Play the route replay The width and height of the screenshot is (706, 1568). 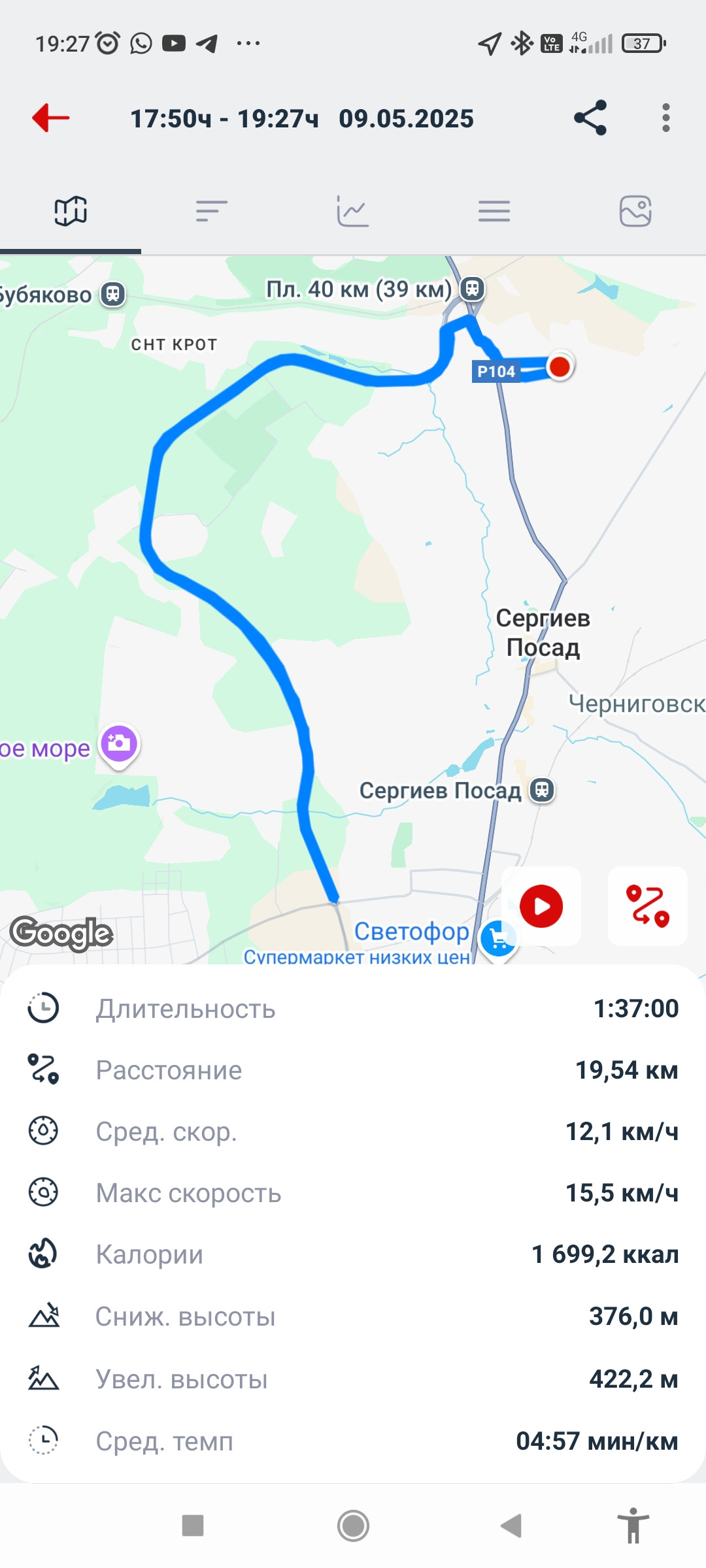click(x=541, y=906)
